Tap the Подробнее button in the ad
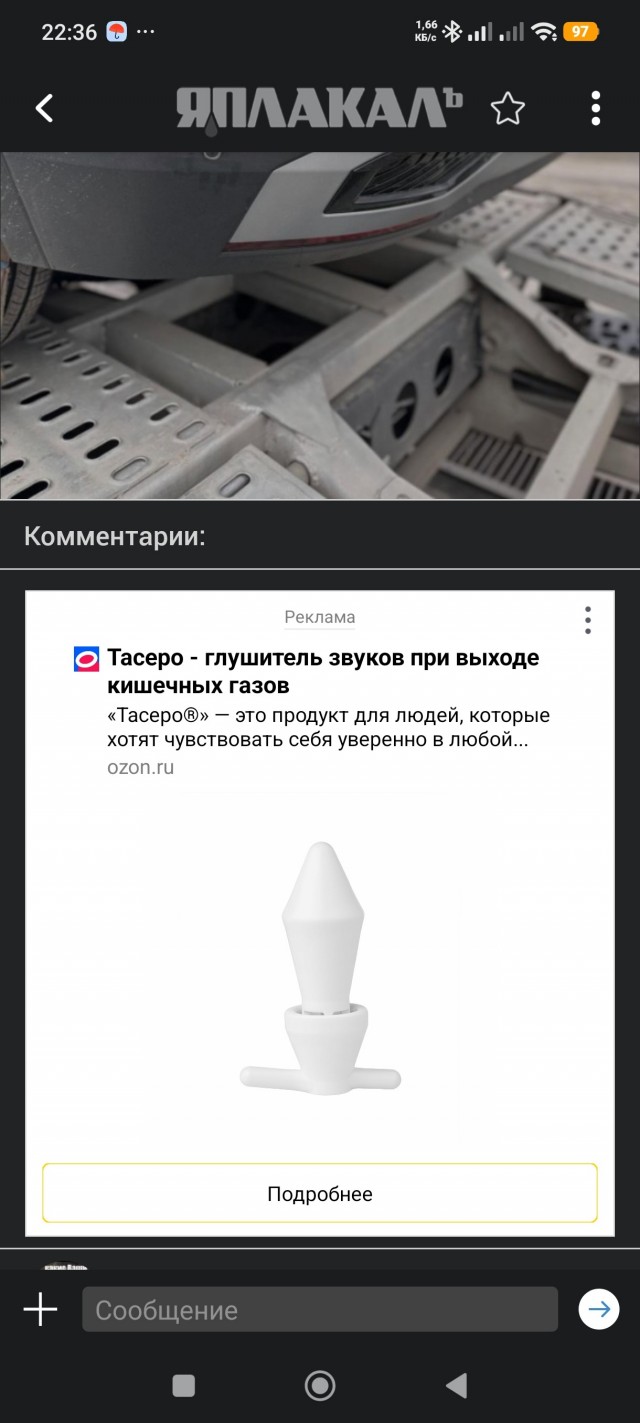Image resolution: width=640 pixels, height=1423 pixels. point(320,1194)
